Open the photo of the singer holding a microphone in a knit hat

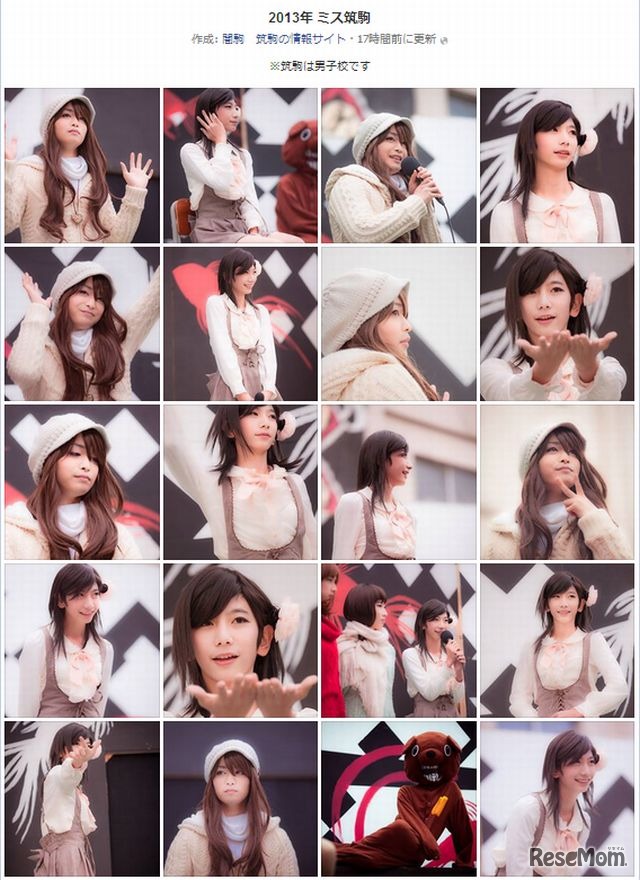click(x=398, y=166)
